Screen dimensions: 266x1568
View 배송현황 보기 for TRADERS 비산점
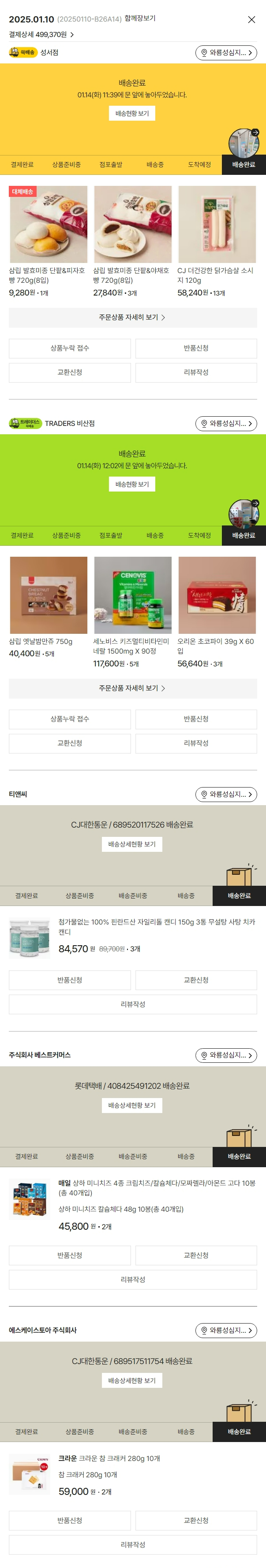point(132,484)
